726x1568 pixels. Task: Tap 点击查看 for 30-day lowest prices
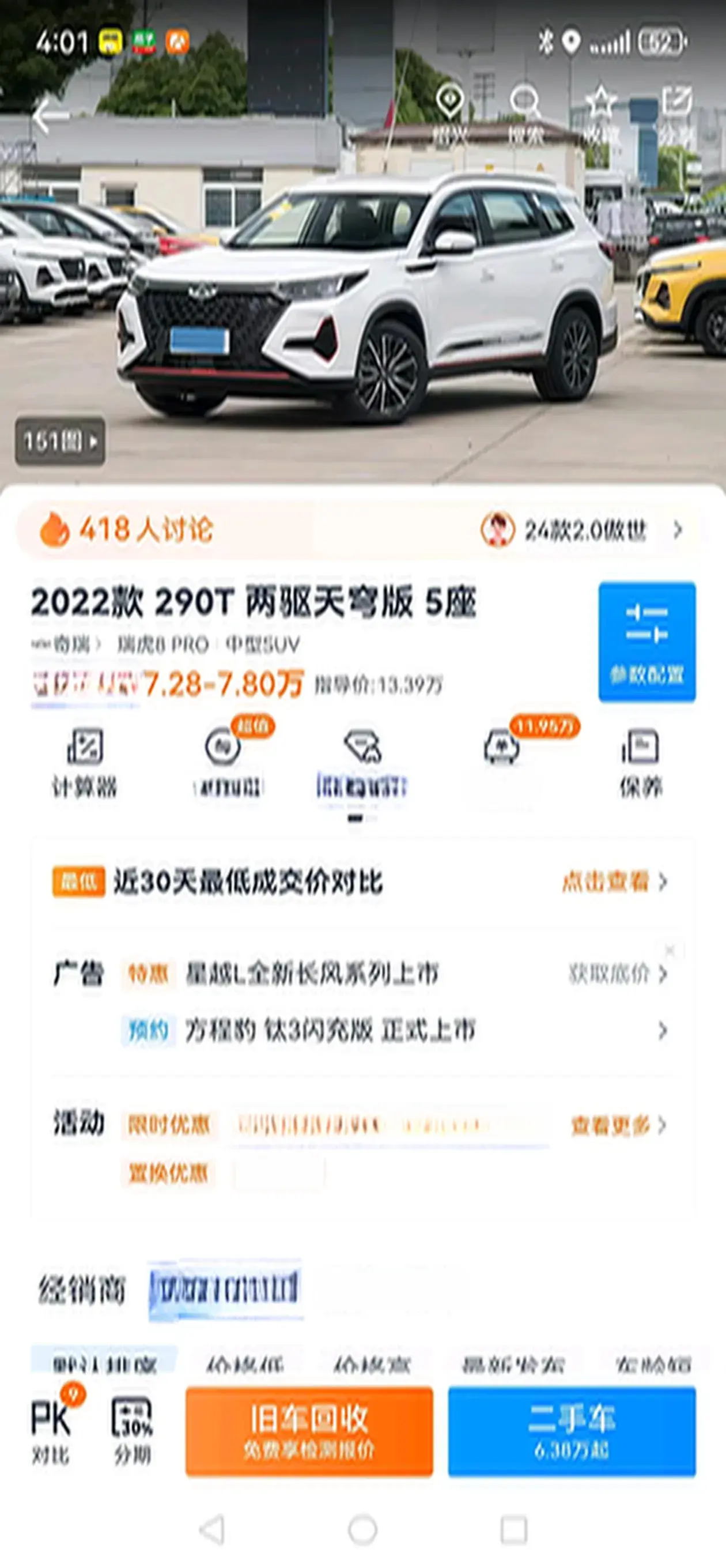click(614, 881)
